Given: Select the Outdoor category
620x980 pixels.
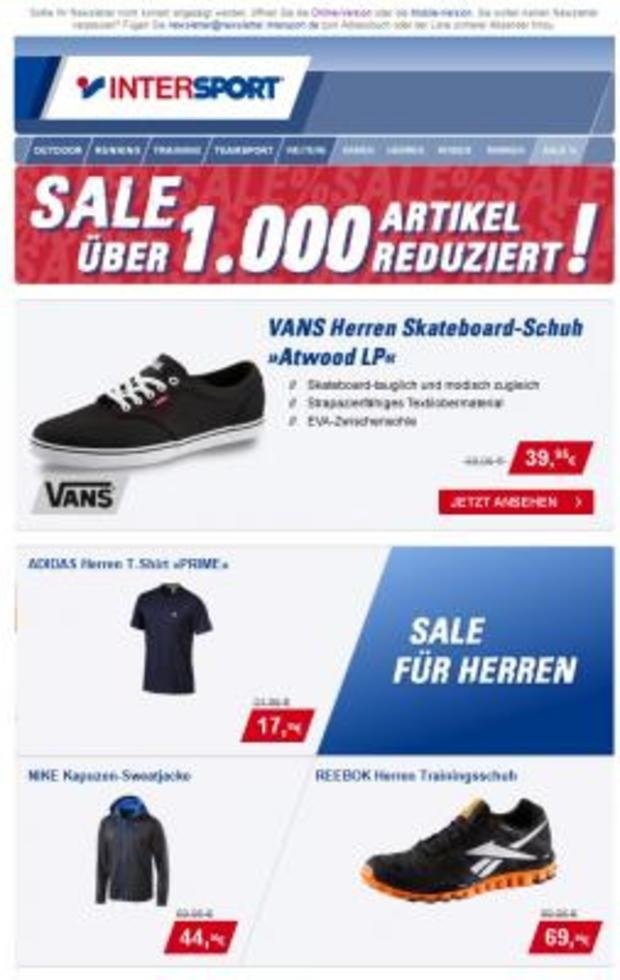Looking at the screenshot, I should pos(56,150).
